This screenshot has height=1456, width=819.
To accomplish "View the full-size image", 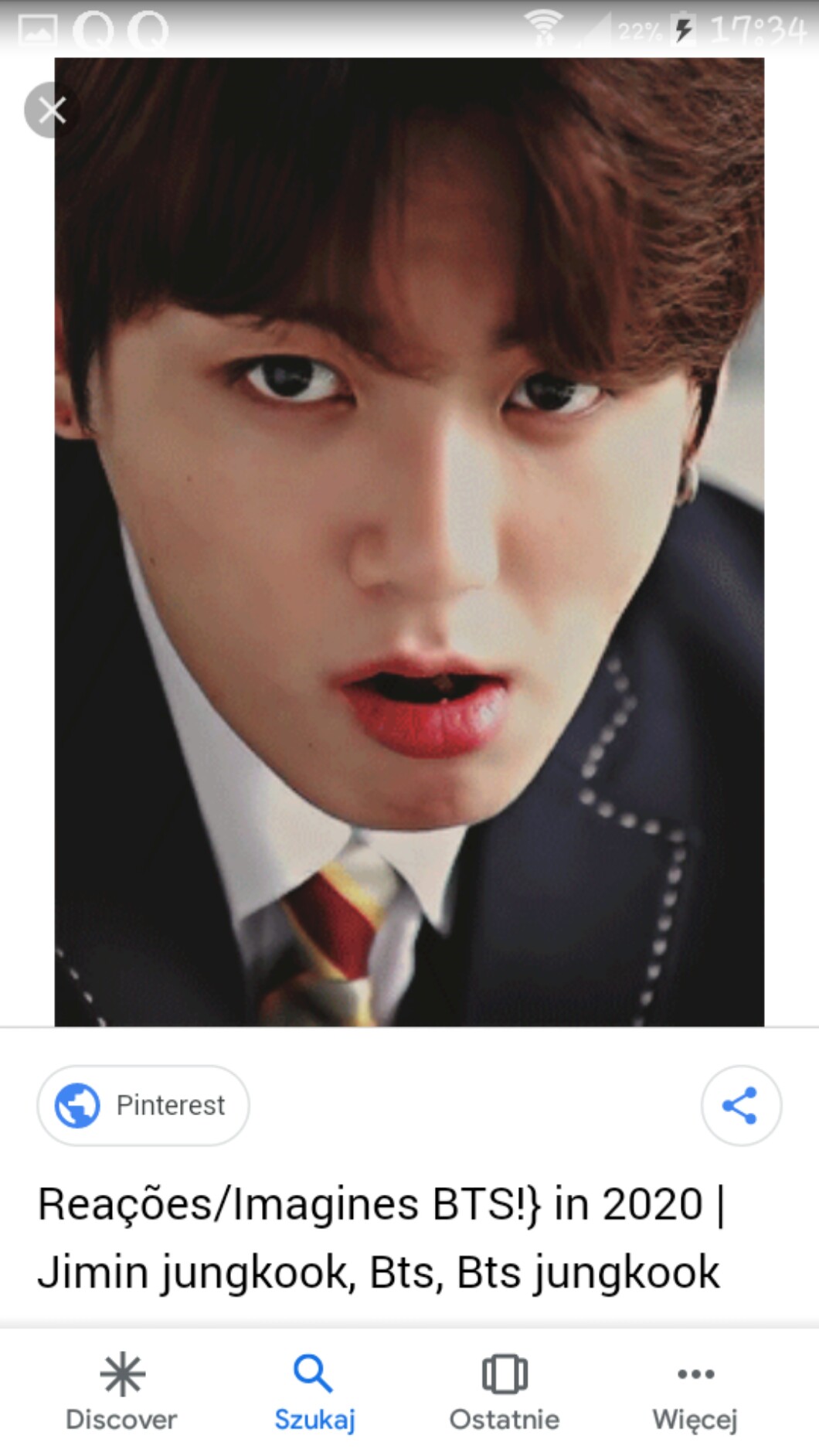I will coord(409,541).
